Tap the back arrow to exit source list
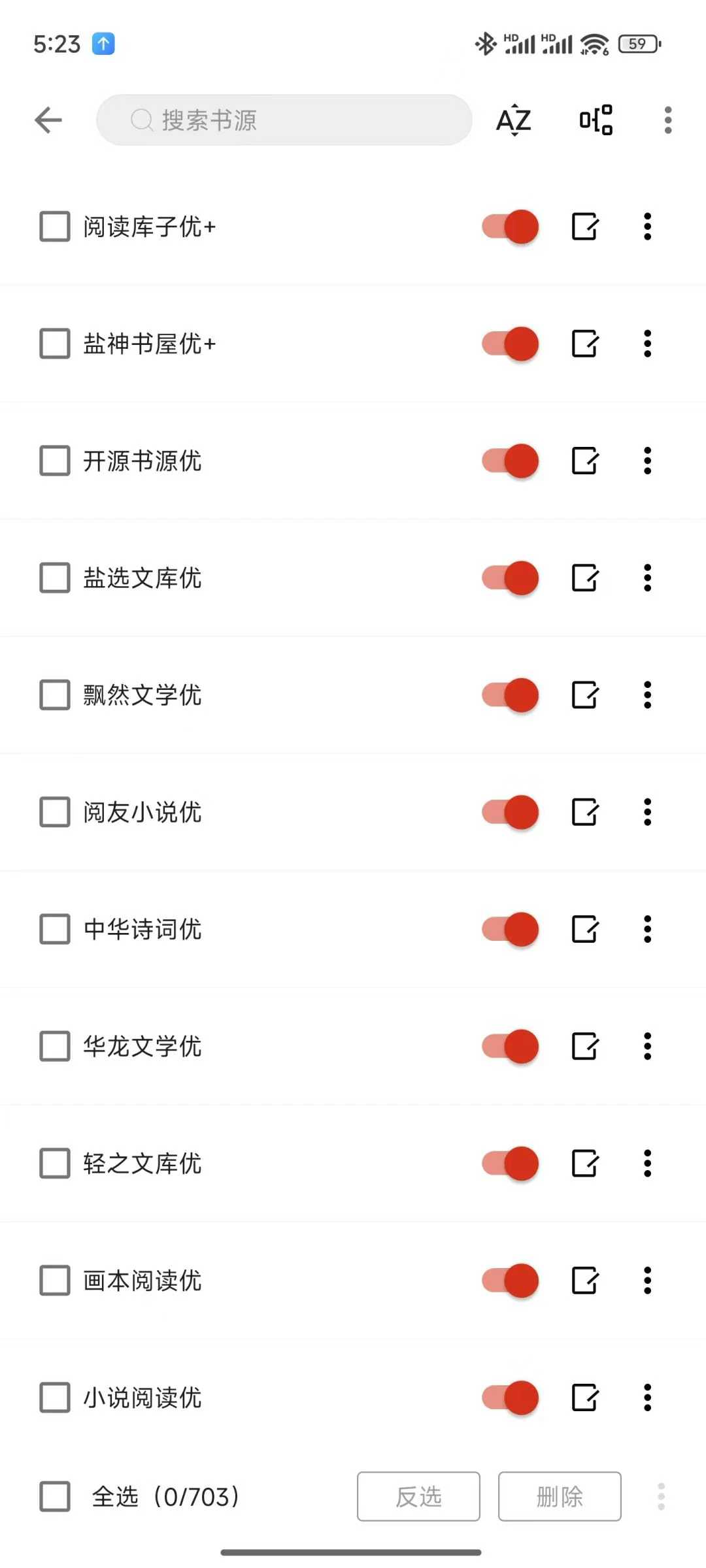 (48, 120)
